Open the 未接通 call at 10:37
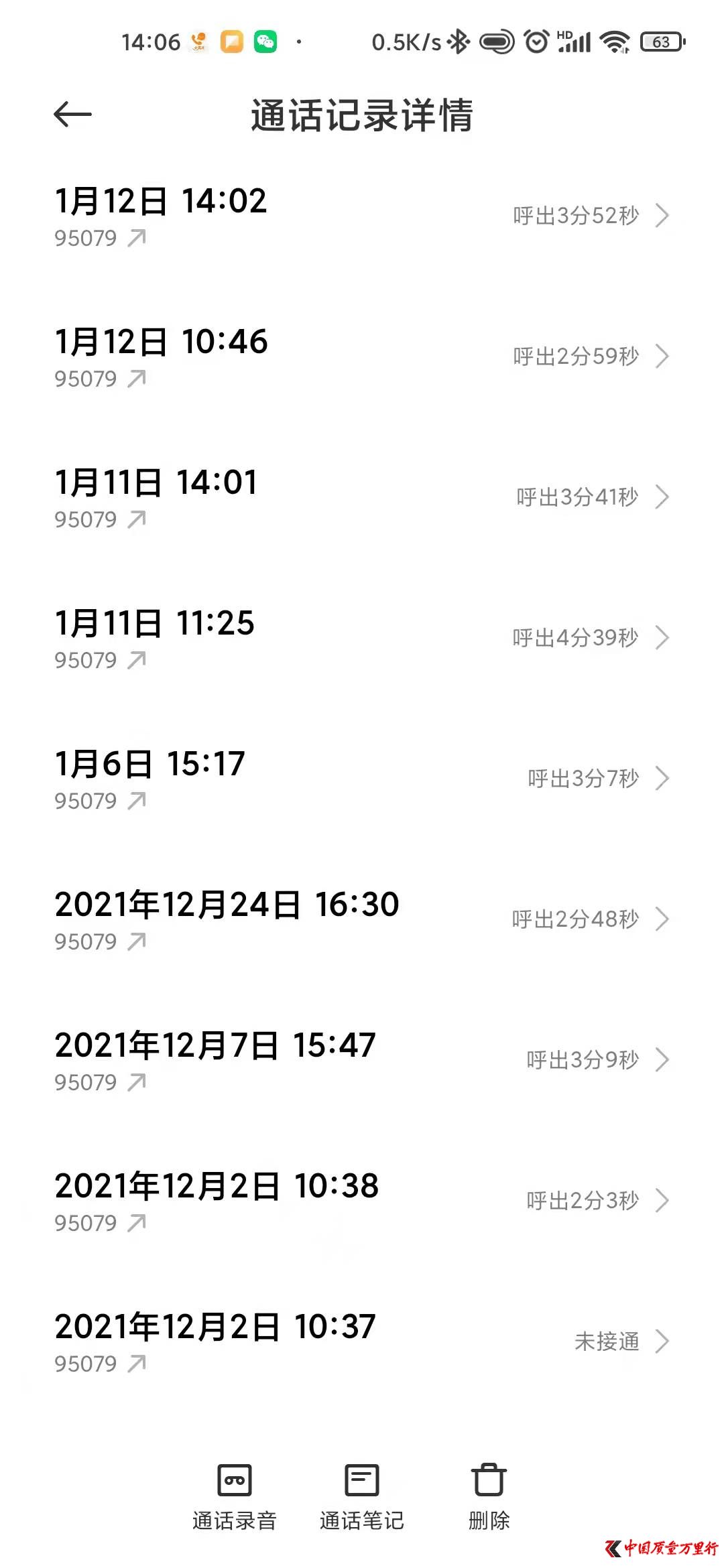 coord(362,1343)
